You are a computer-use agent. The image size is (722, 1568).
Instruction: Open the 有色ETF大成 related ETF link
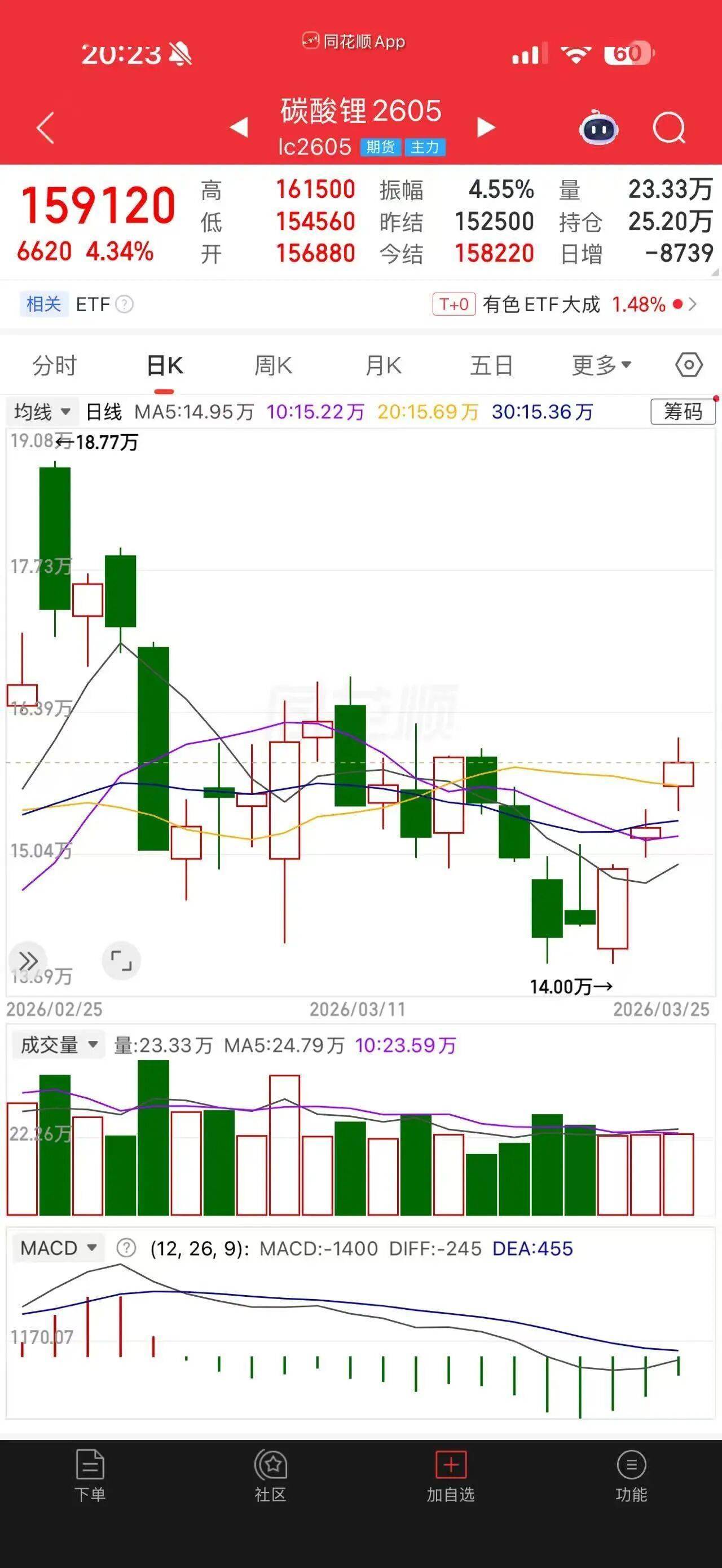pos(565,304)
